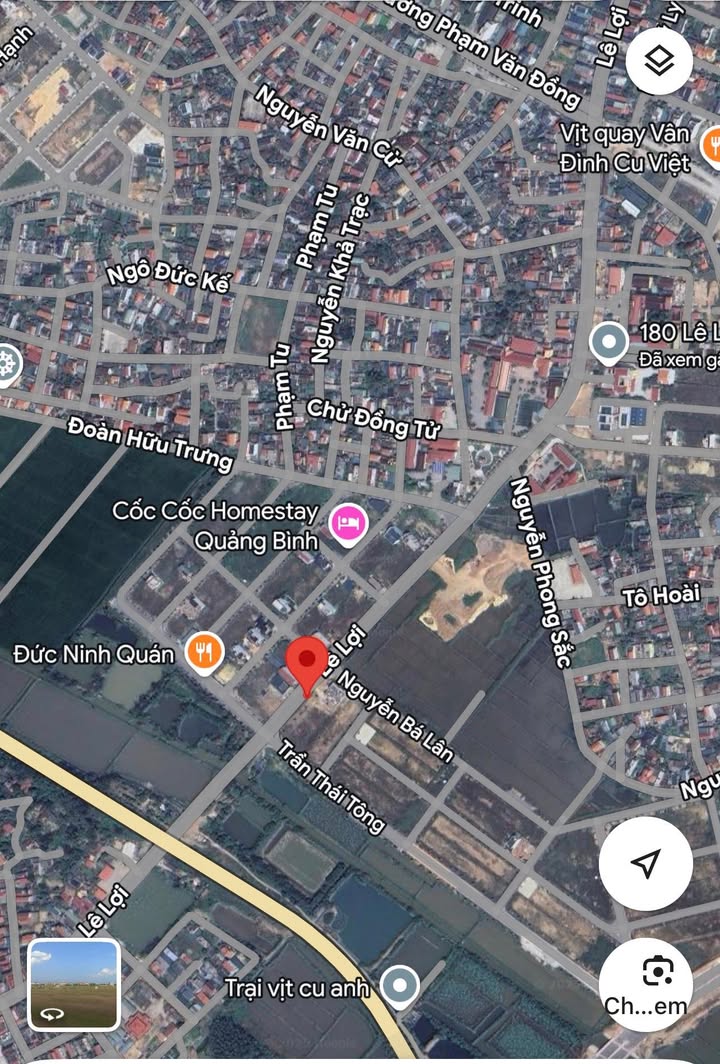Select the Cốc Cốc Homestay Quảng Bình marker
This screenshot has height=1064, width=720.
pos(349,523)
